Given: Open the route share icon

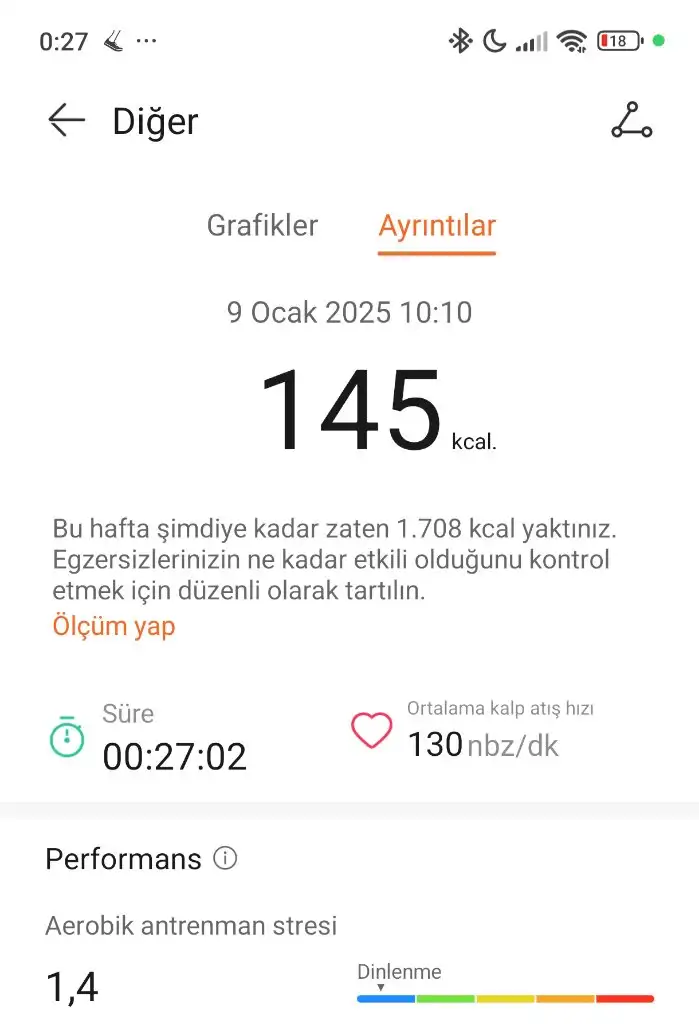Looking at the screenshot, I should click(631, 121).
